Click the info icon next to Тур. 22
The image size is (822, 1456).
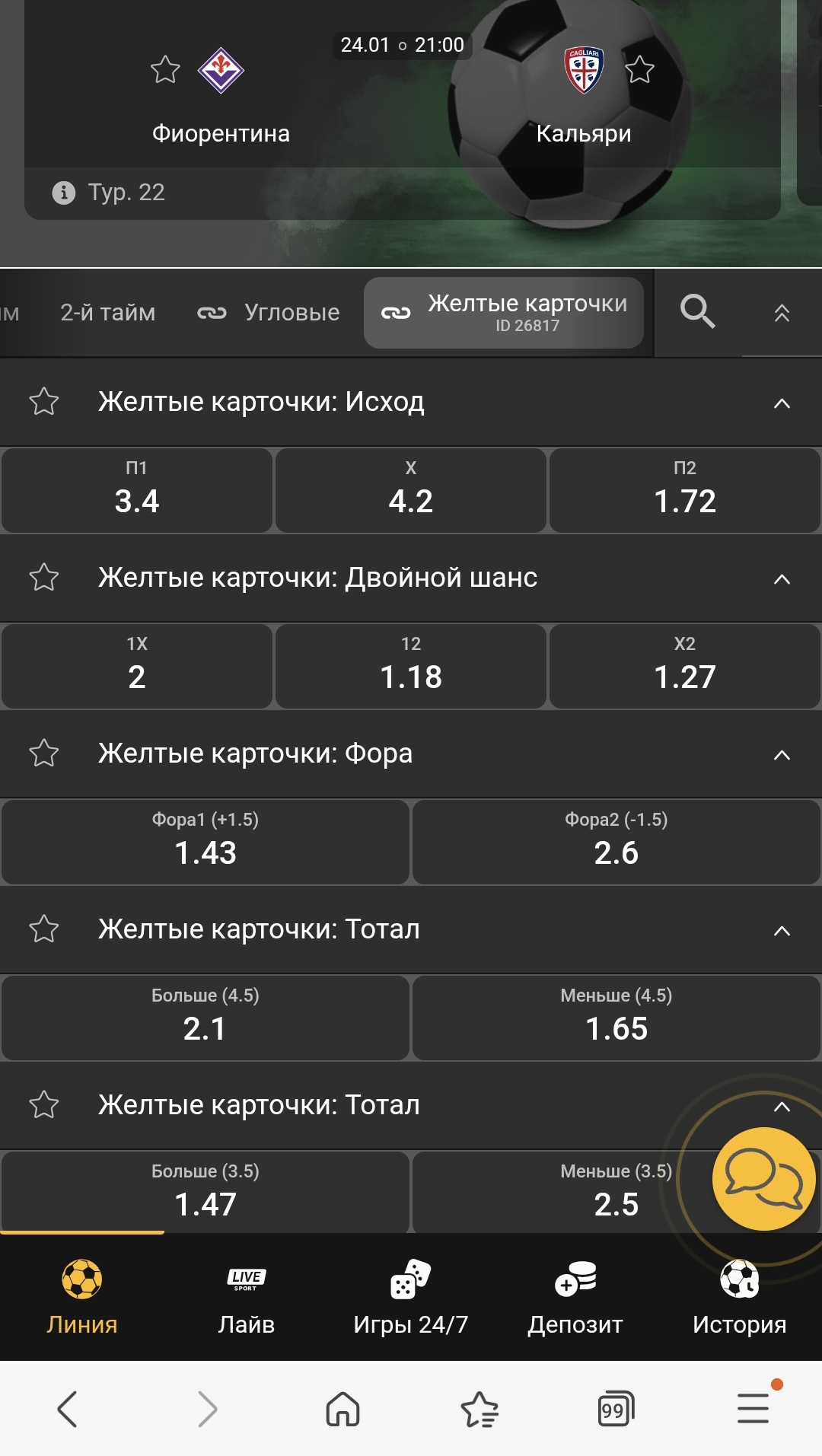[62, 192]
